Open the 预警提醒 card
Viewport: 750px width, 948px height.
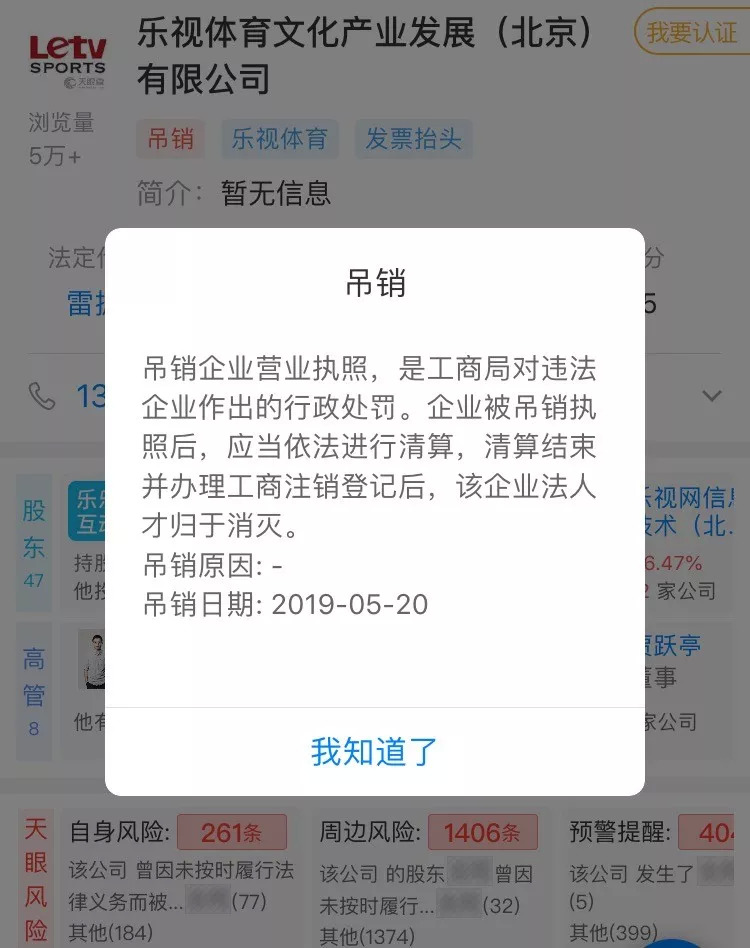(651, 878)
